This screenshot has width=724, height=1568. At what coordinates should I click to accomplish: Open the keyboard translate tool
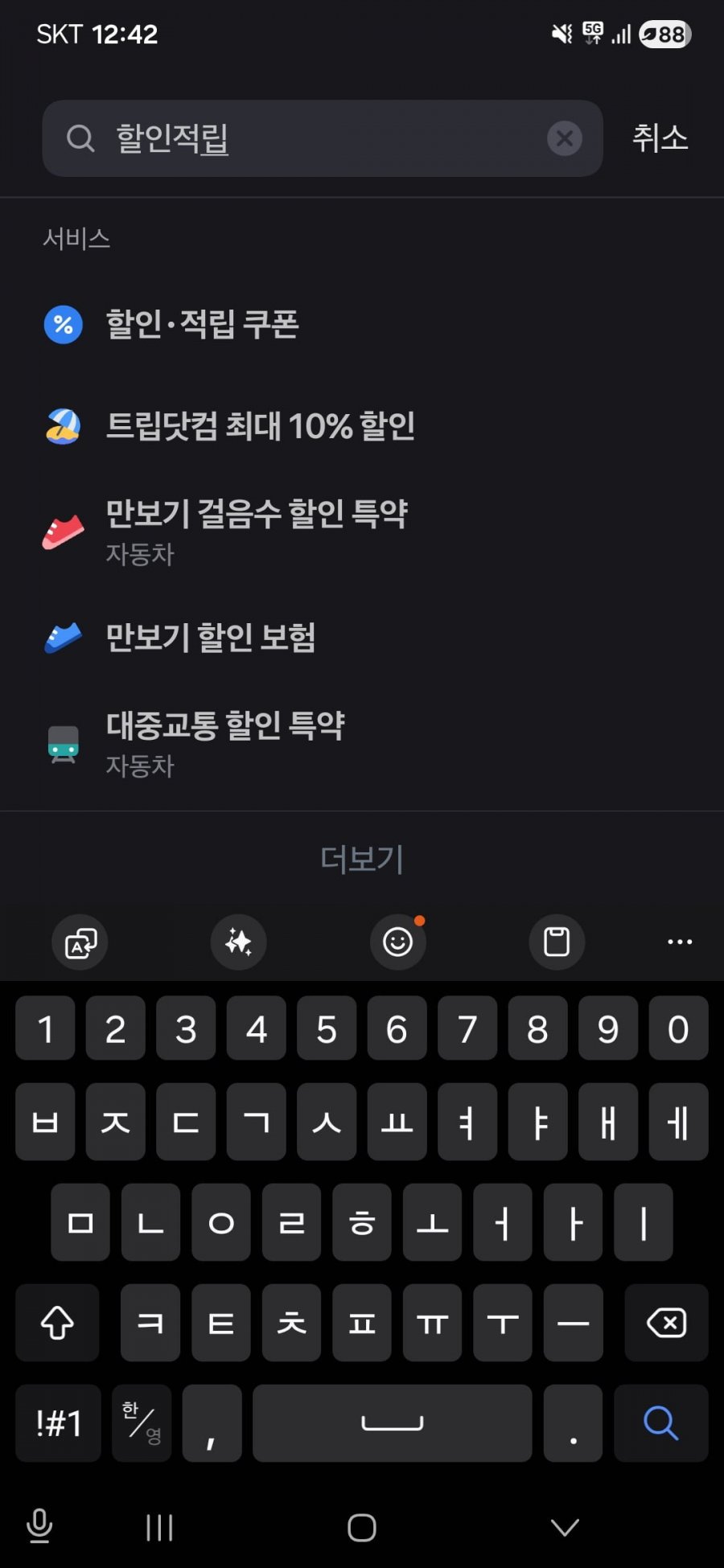point(80,942)
